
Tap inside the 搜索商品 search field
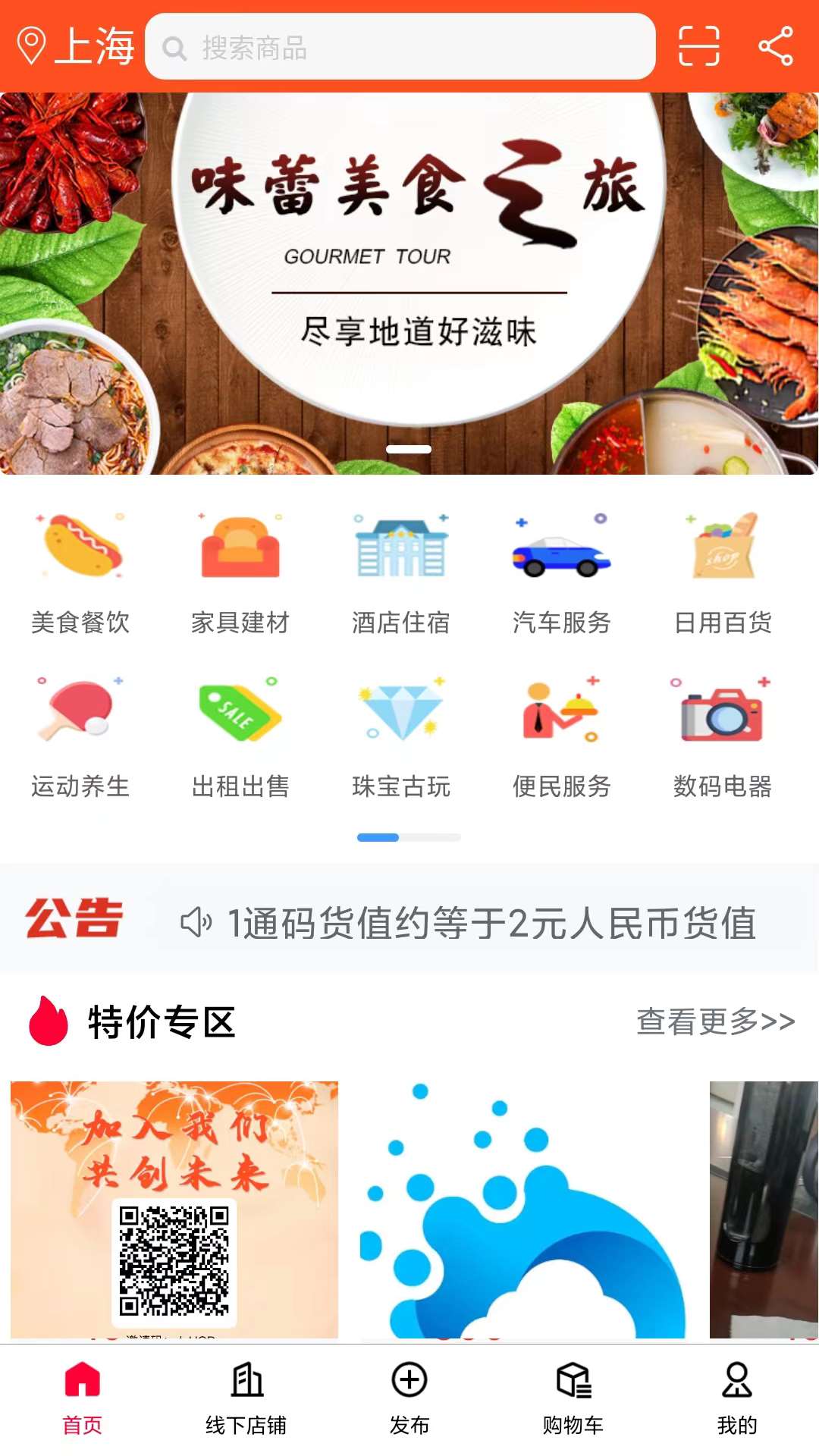coord(402,47)
